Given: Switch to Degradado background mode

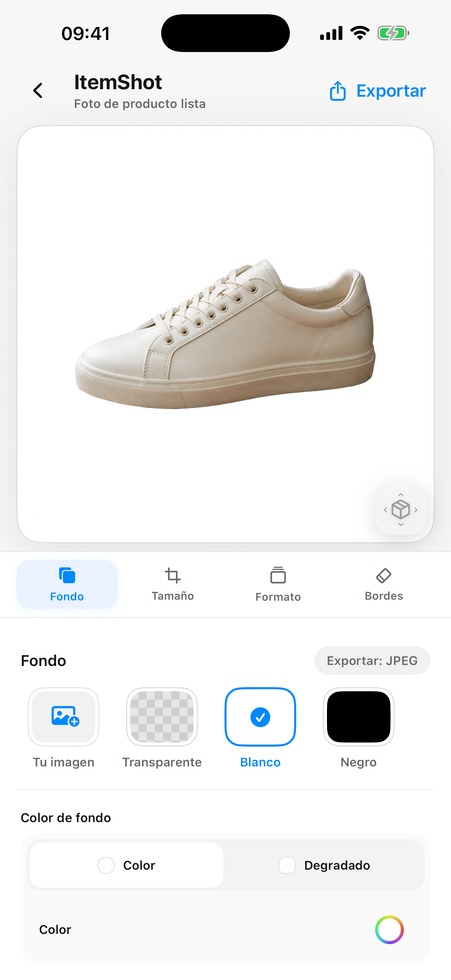Looking at the screenshot, I should (324, 866).
